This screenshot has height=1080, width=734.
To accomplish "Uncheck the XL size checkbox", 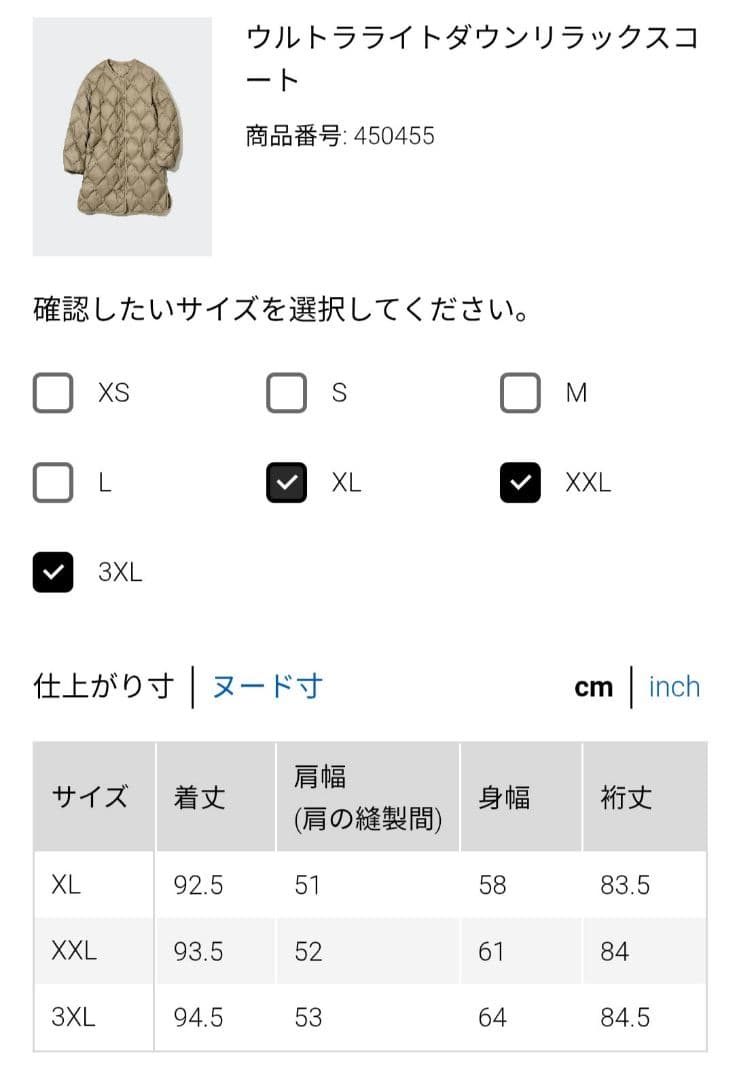I will coord(286,483).
